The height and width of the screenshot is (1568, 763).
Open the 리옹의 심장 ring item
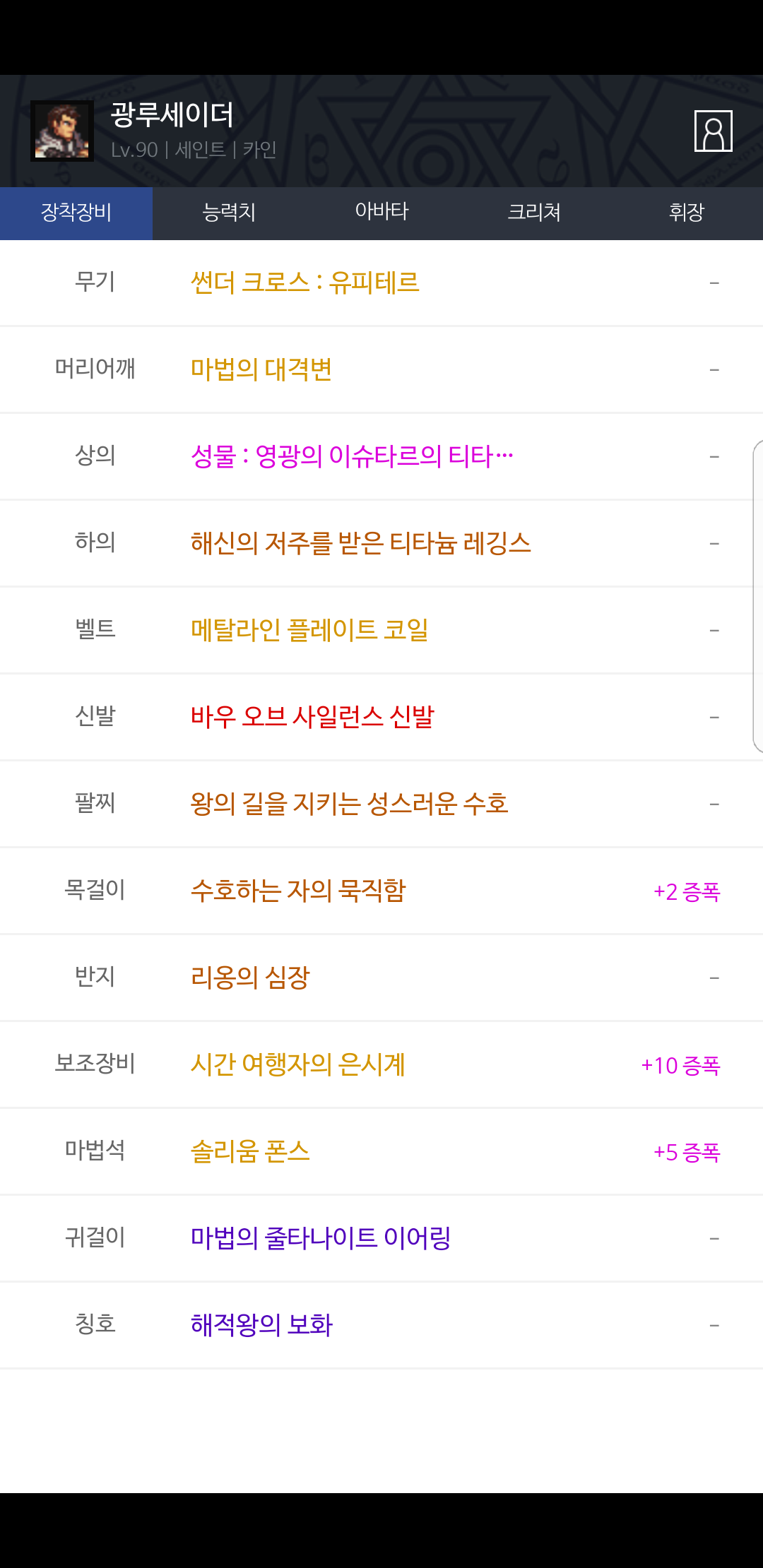[x=381, y=978]
